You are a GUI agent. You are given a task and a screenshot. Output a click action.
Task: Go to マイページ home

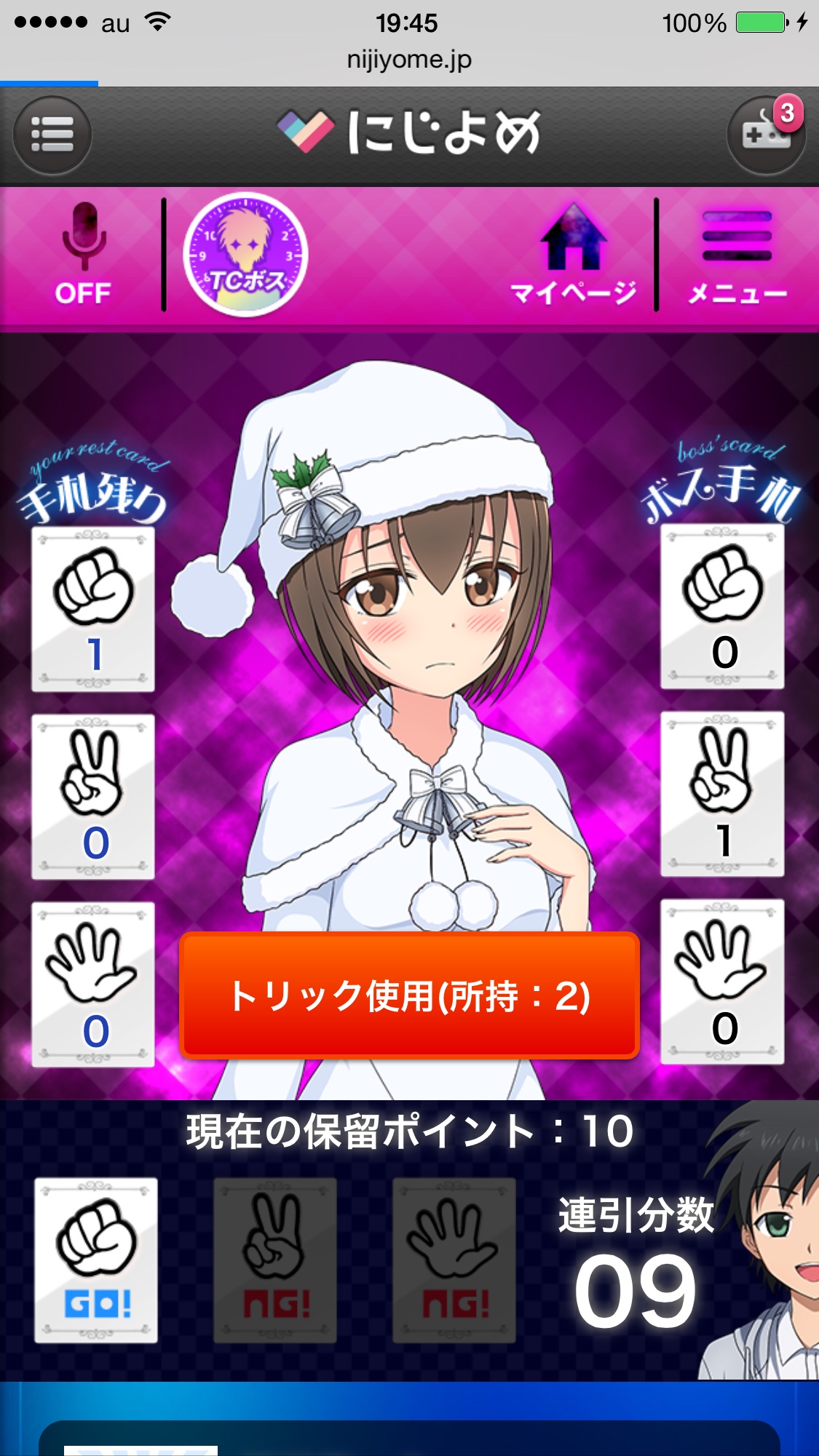pos(573,254)
